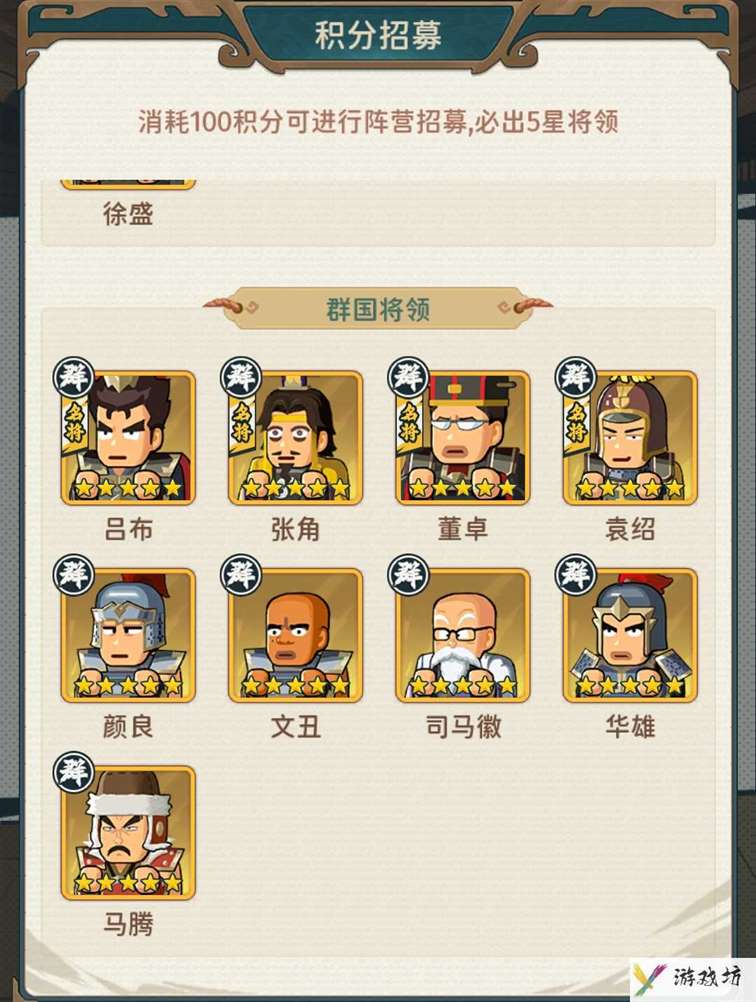View details of general 董卓

coord(463,438)
